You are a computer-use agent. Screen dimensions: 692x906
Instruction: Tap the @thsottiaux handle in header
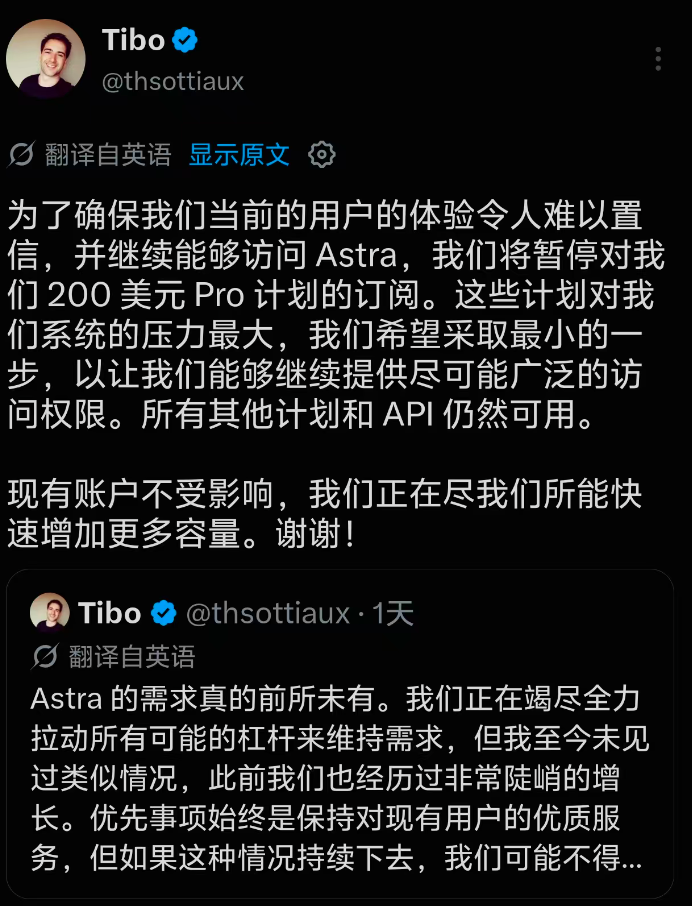[x=173, y=81]
